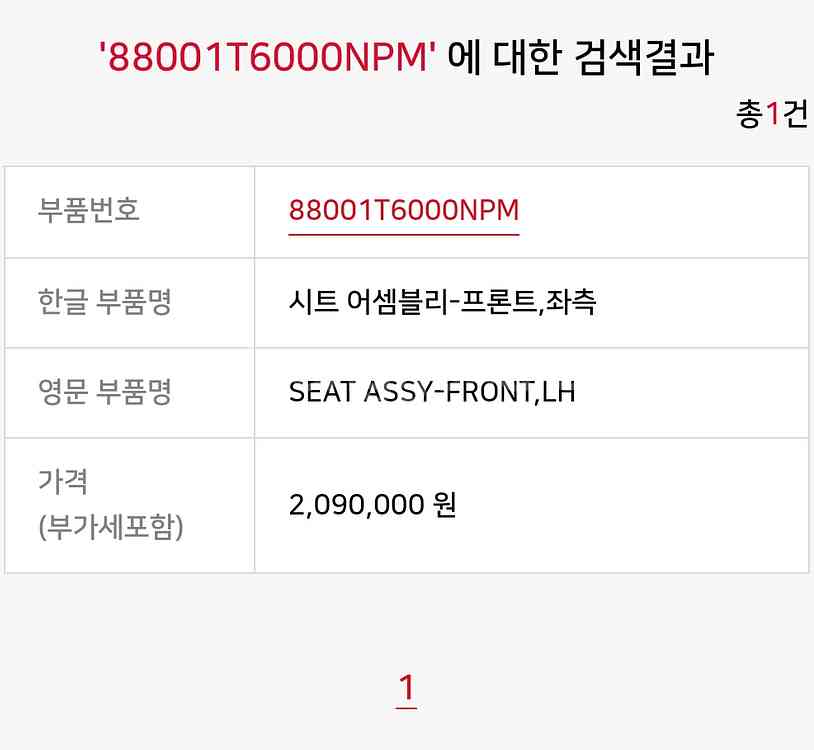The width and height of the screenshot is (814, 750).
Task: Open part number link 88001T6000NPM
Action: tap(404, 211)
